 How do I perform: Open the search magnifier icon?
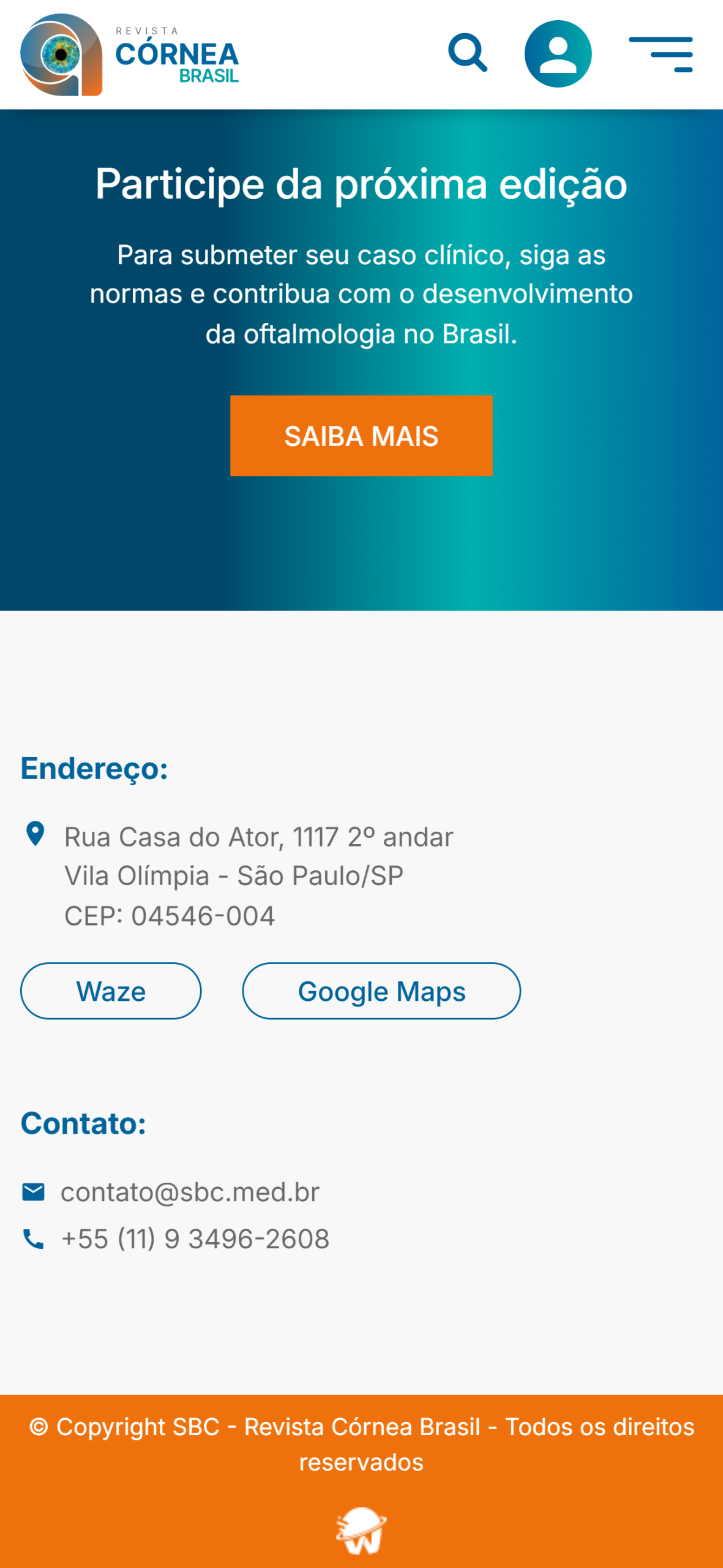[x=468, y=53]
